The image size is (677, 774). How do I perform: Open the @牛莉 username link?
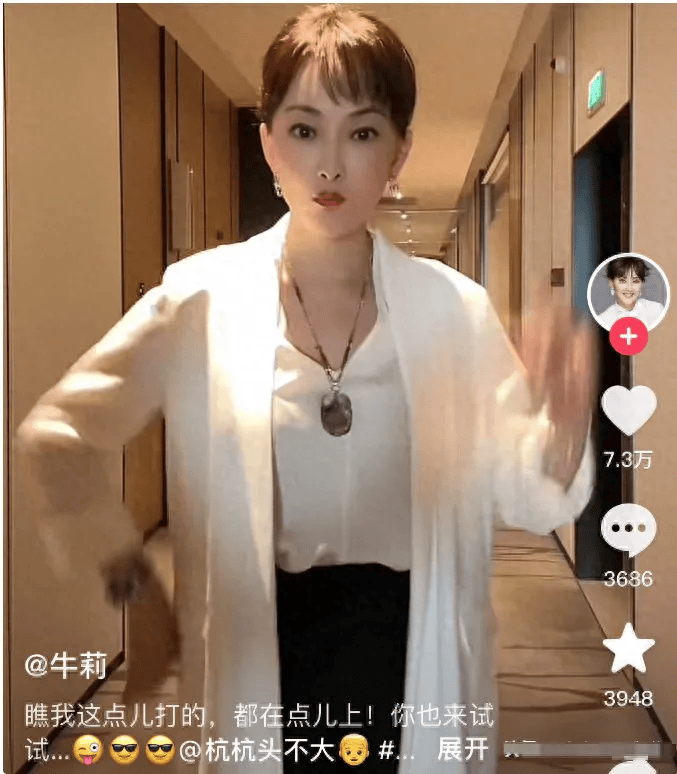point(66,667)
